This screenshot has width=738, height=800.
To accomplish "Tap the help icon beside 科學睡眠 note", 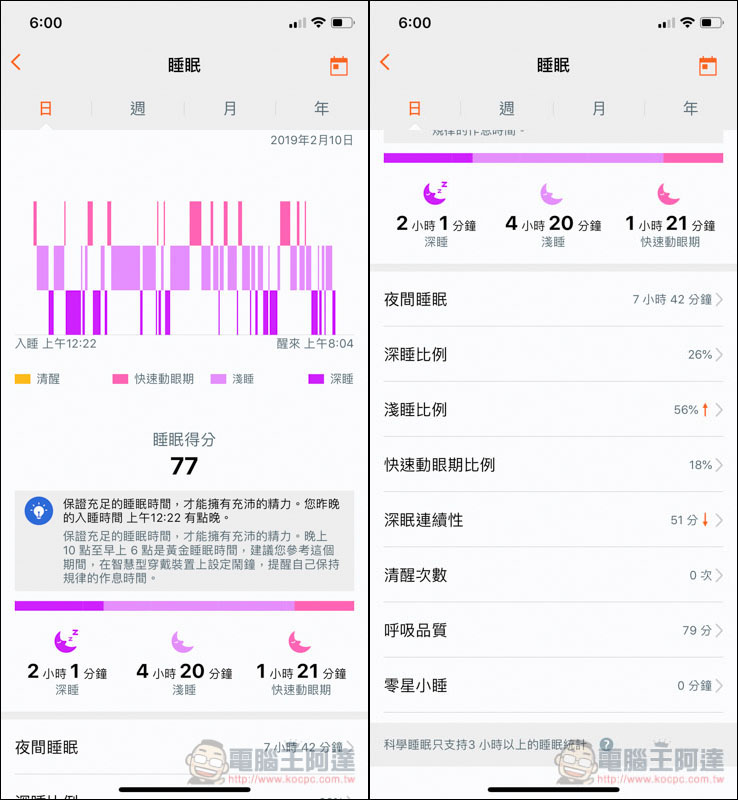I will pos(606,744).
